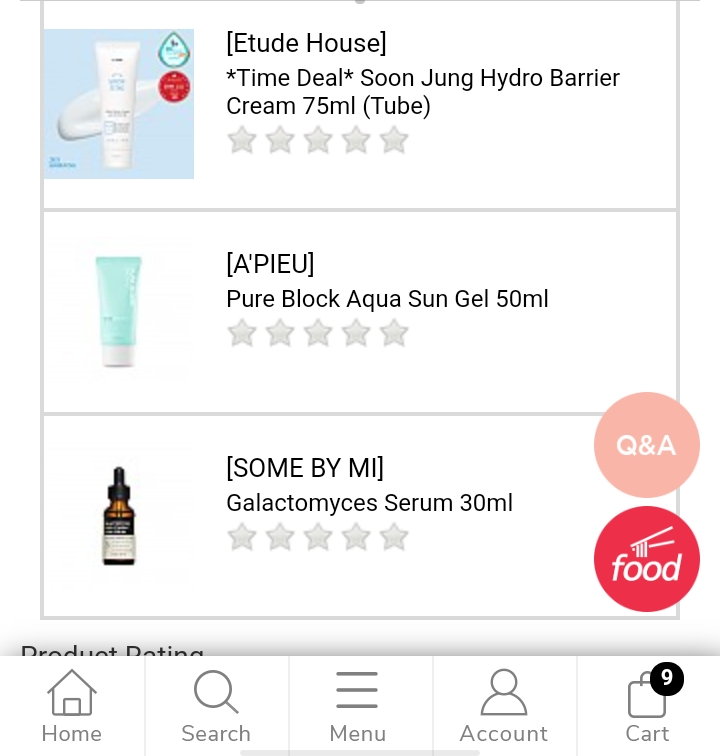Open the Q&A floating button
The height and width of the screenshot is (756, 720).
click(x=646, y=445)
